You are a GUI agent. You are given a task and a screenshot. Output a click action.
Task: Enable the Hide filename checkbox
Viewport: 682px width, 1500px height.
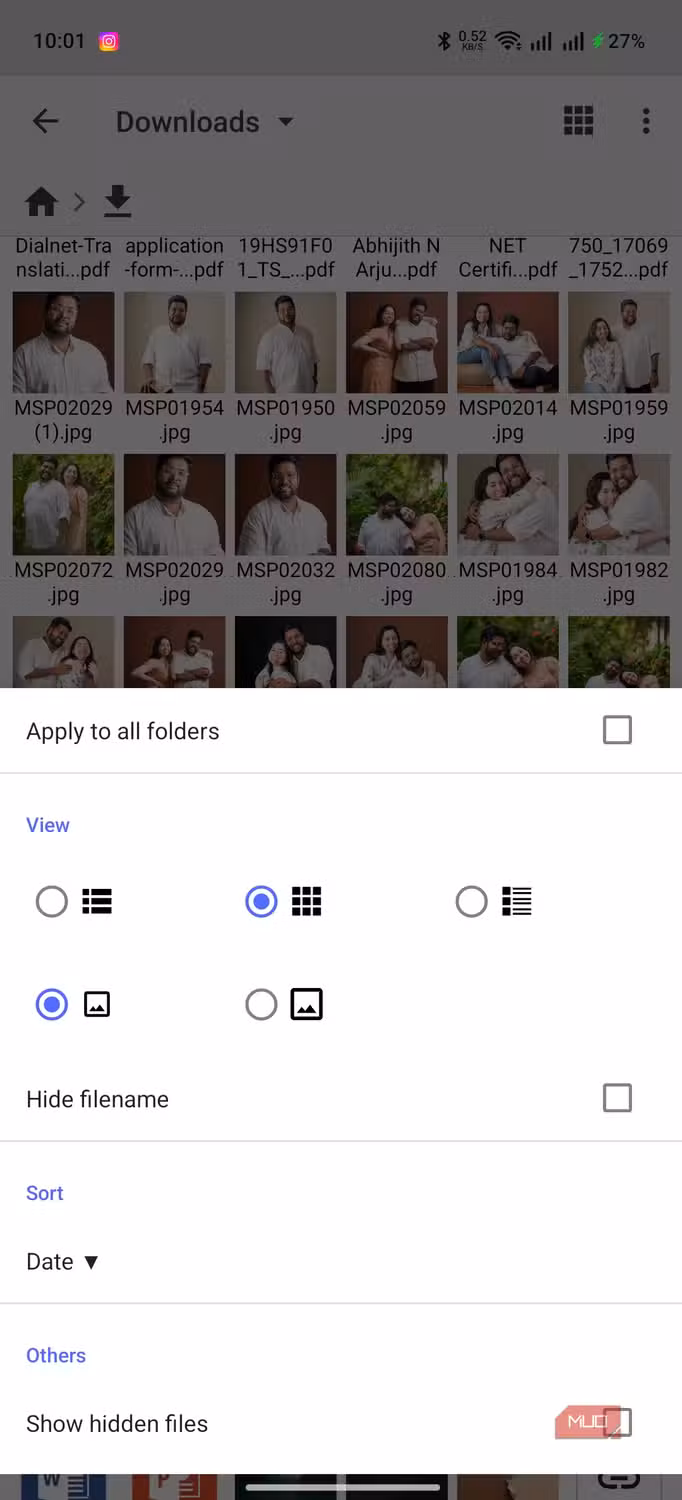(617, 1098)
